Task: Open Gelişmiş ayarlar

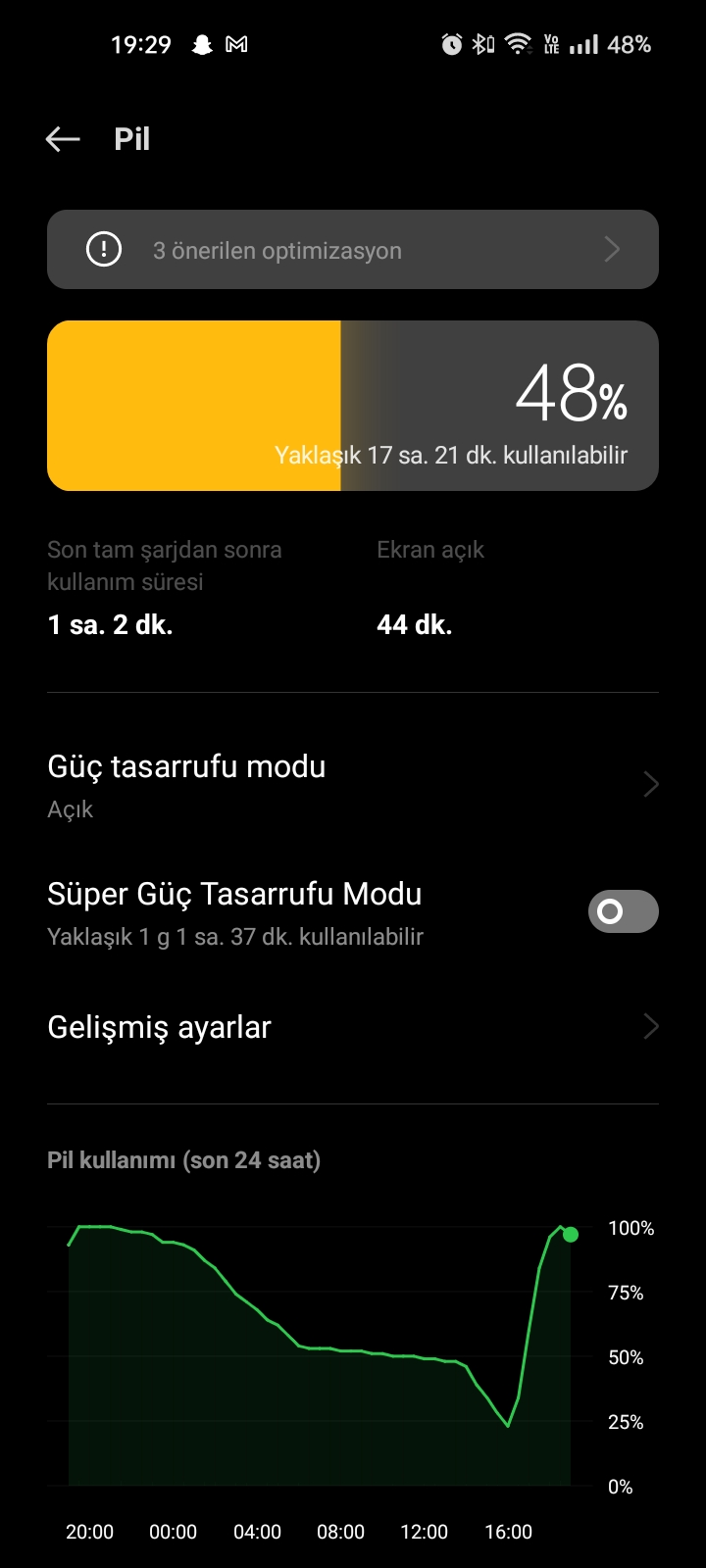Action: (353, 1027)
